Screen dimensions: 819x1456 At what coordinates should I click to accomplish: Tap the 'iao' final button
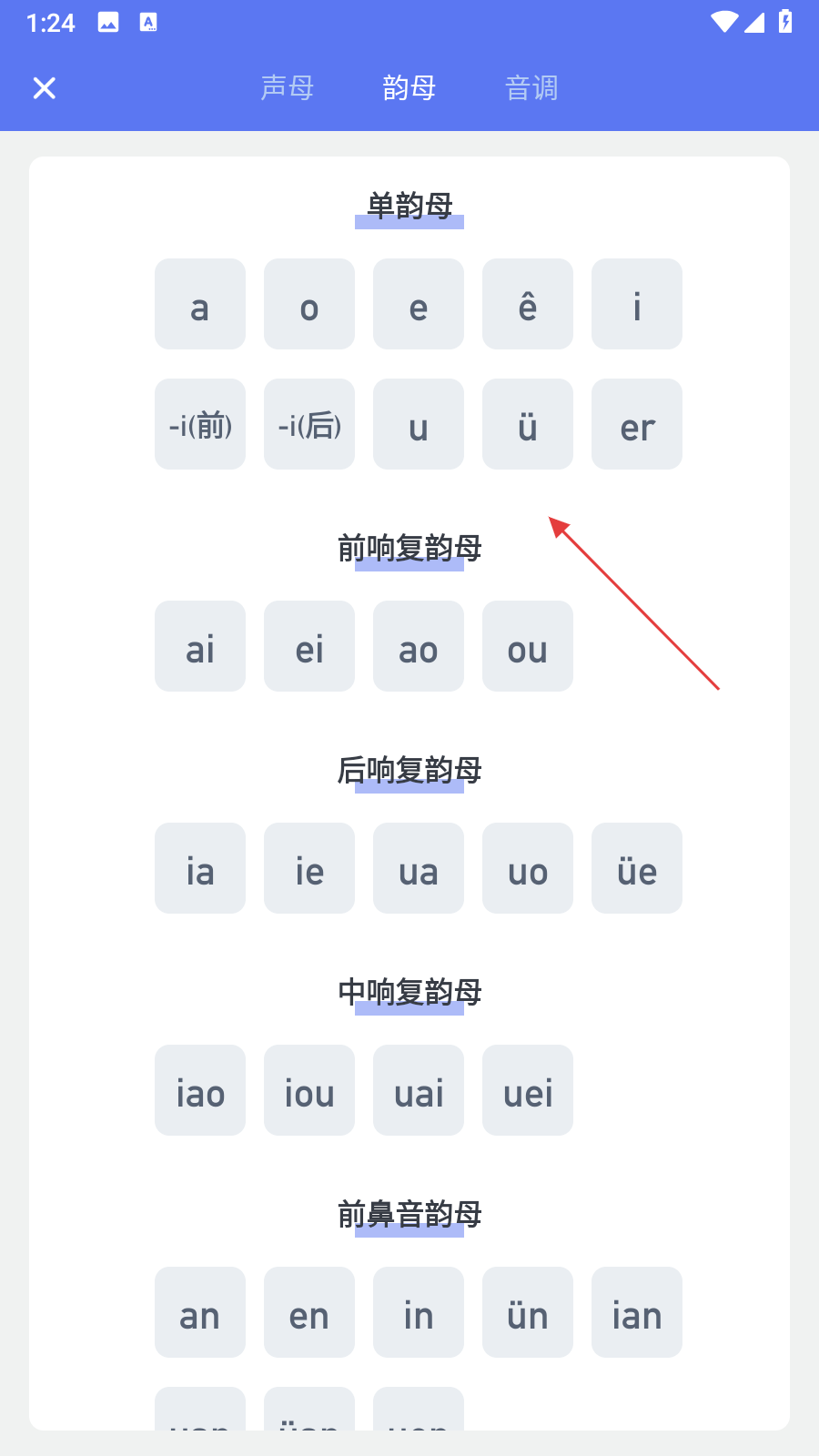coord(200,1090)
